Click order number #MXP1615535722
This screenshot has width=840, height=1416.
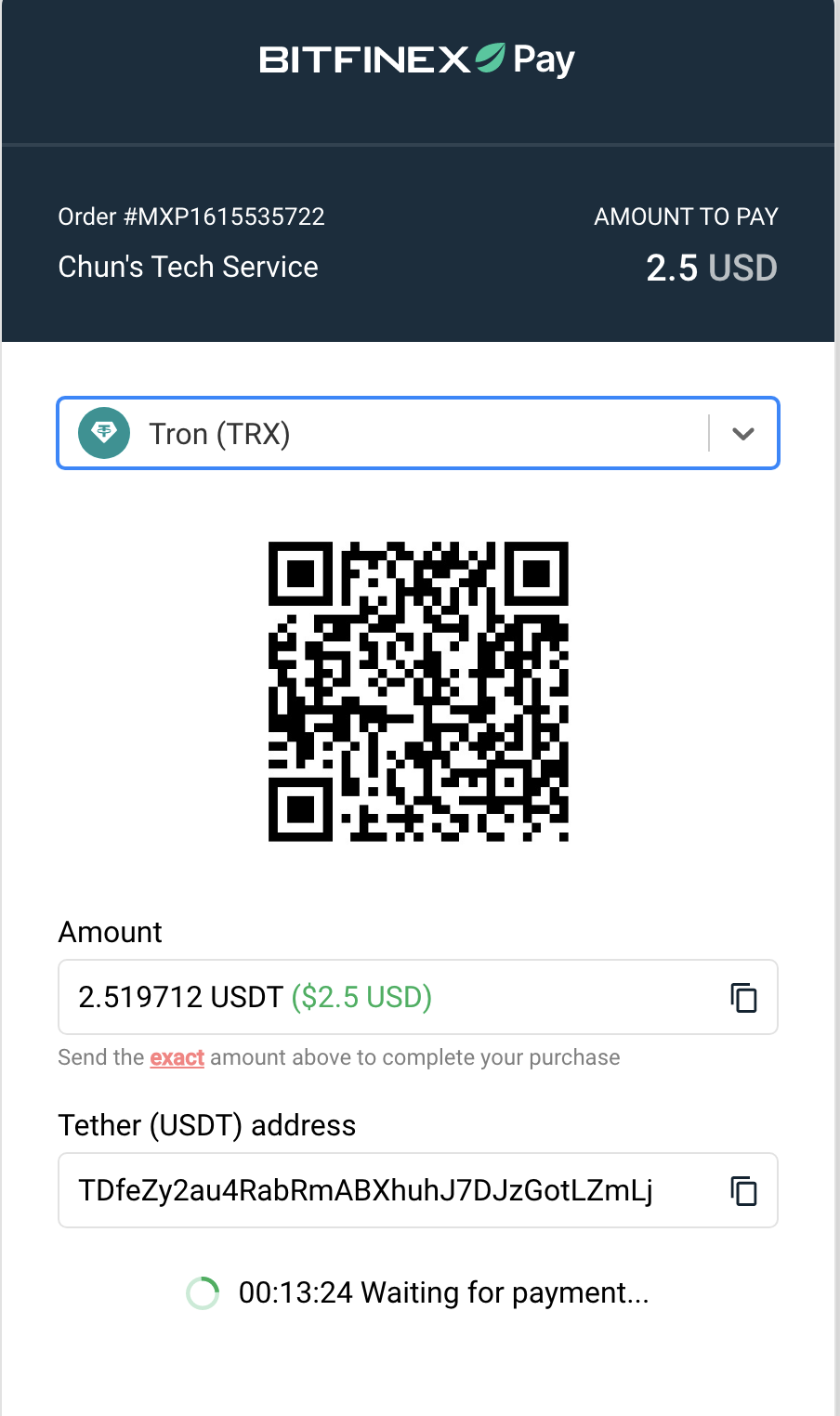coord(191,216)
